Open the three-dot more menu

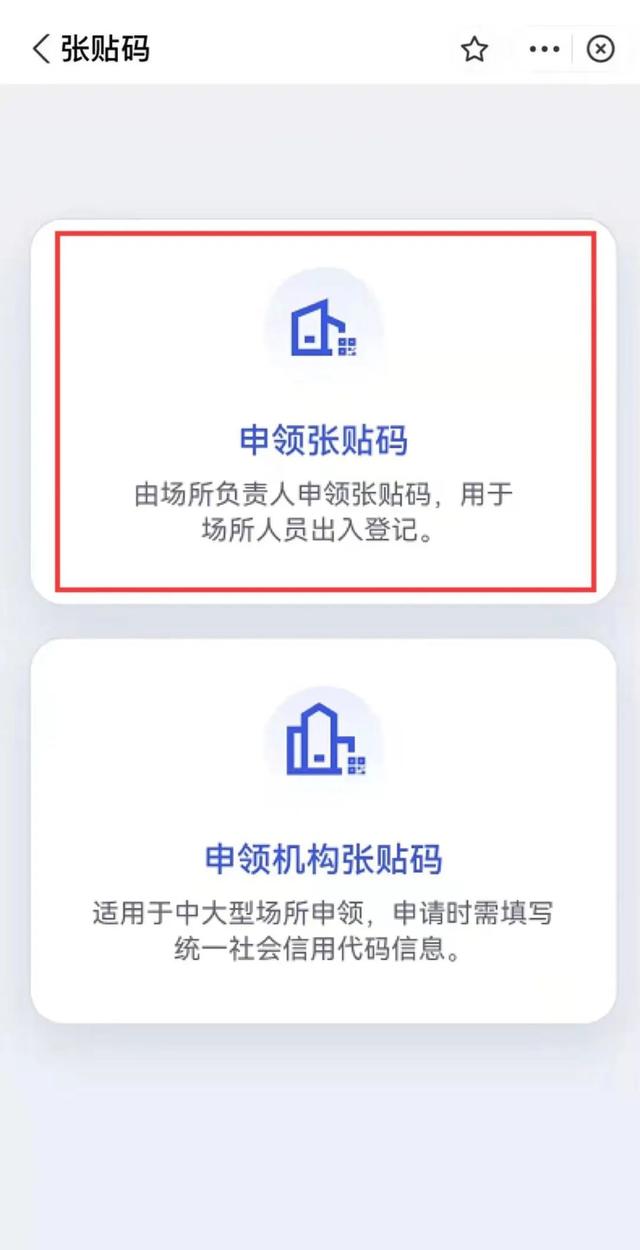(544, 49)
